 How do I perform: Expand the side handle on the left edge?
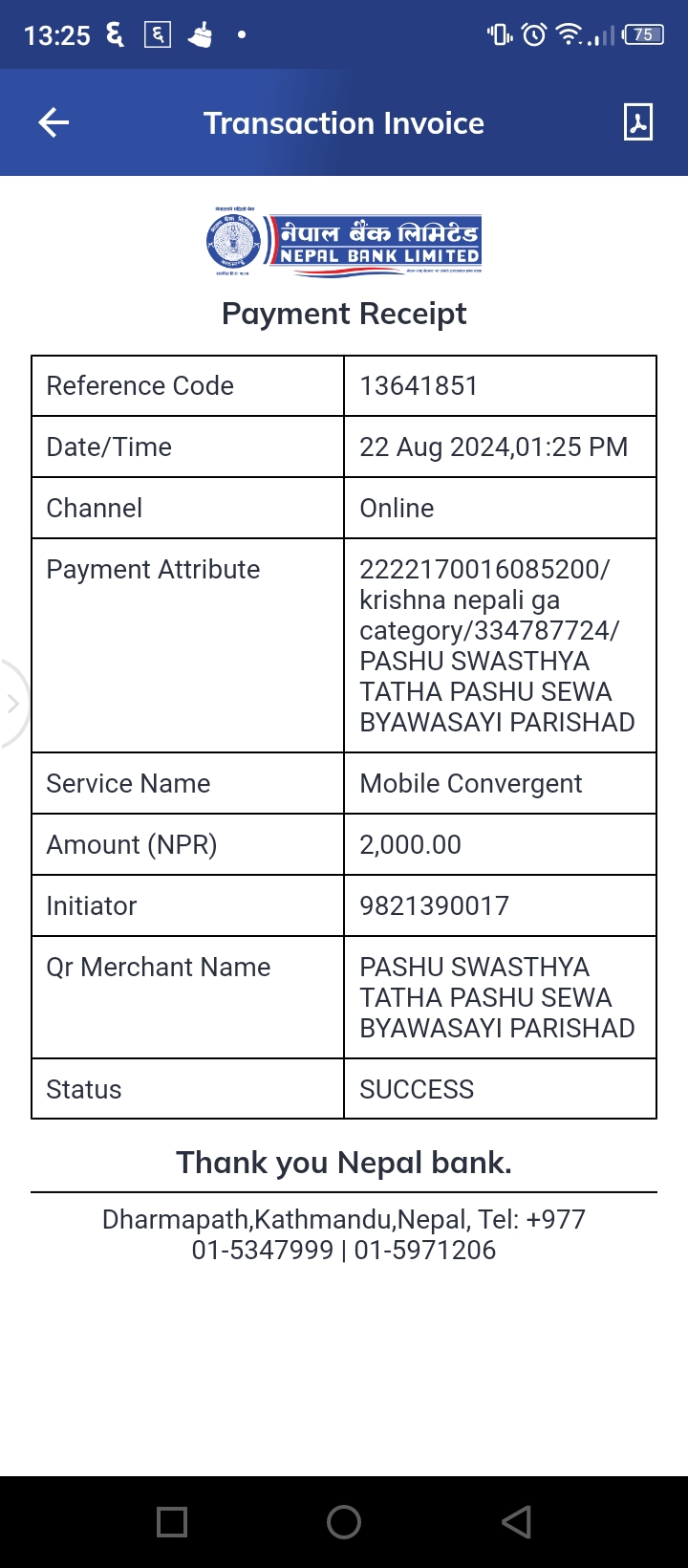point(13,704)
